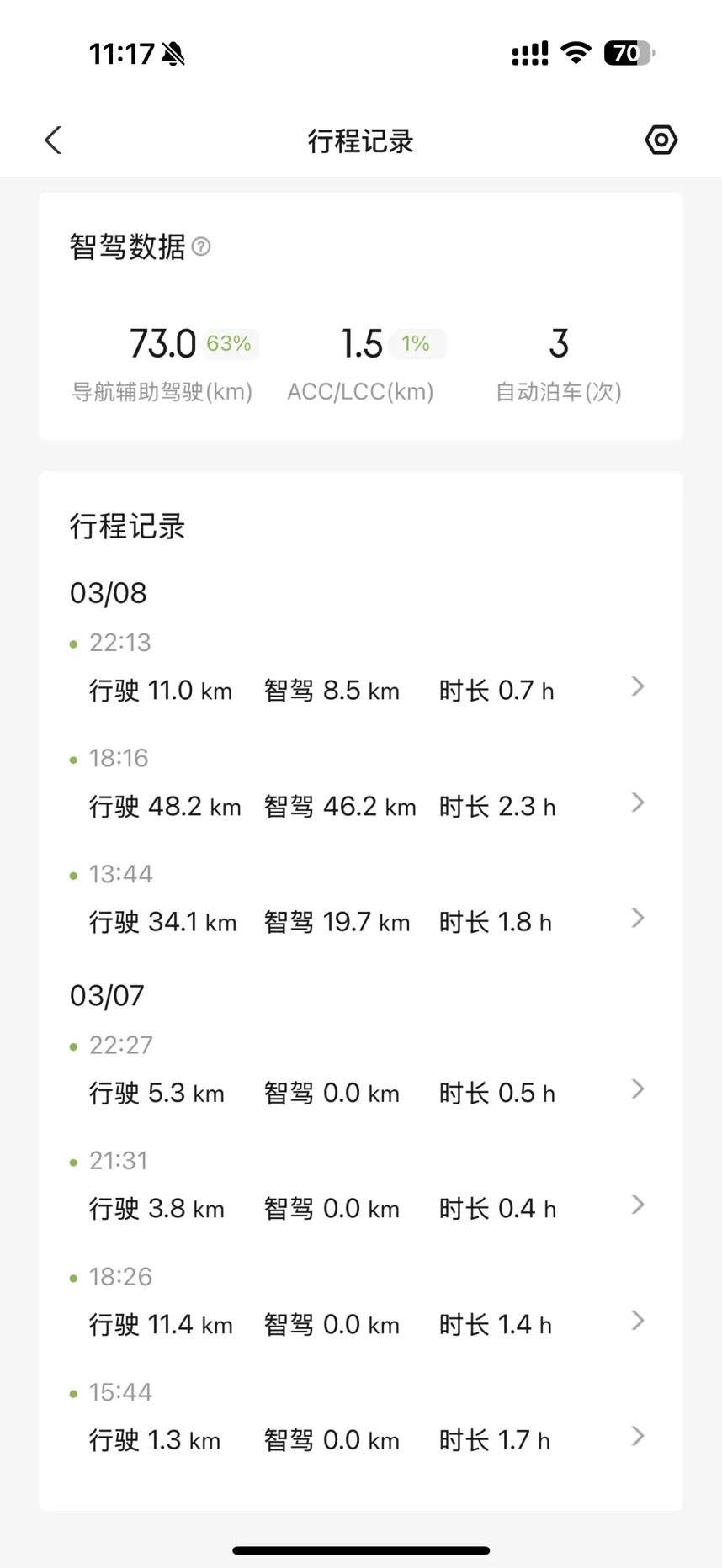The image size is (722, 1568).
Task: View the 03/08 13:44 trip details
Action: point(361,902)
